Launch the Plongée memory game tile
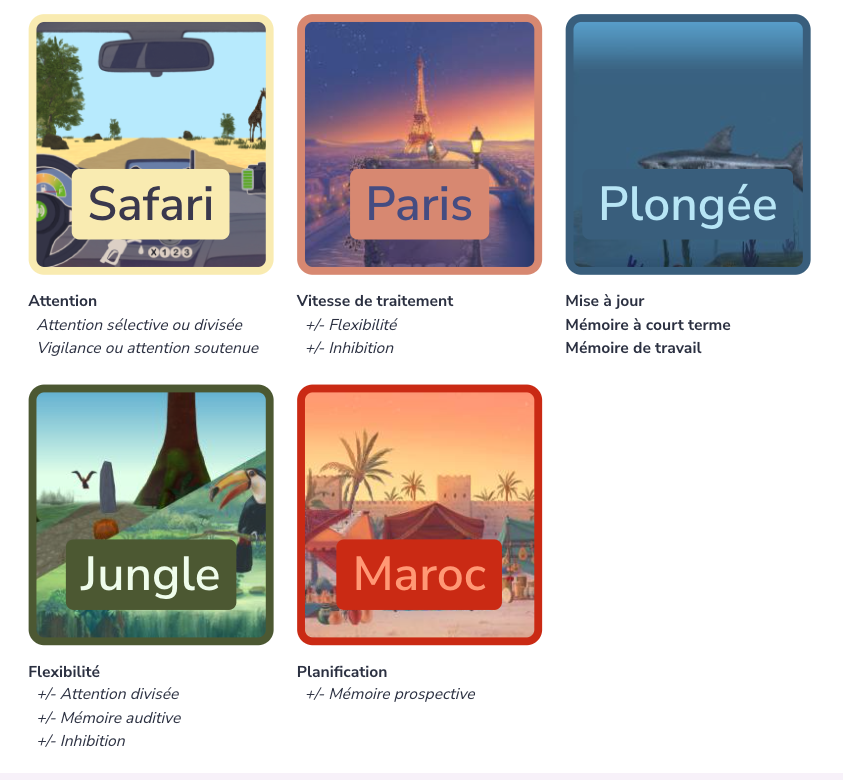Image resolution: width=843 pixels, height=780 pixels. pyautogui.click(x=687, y=145)
